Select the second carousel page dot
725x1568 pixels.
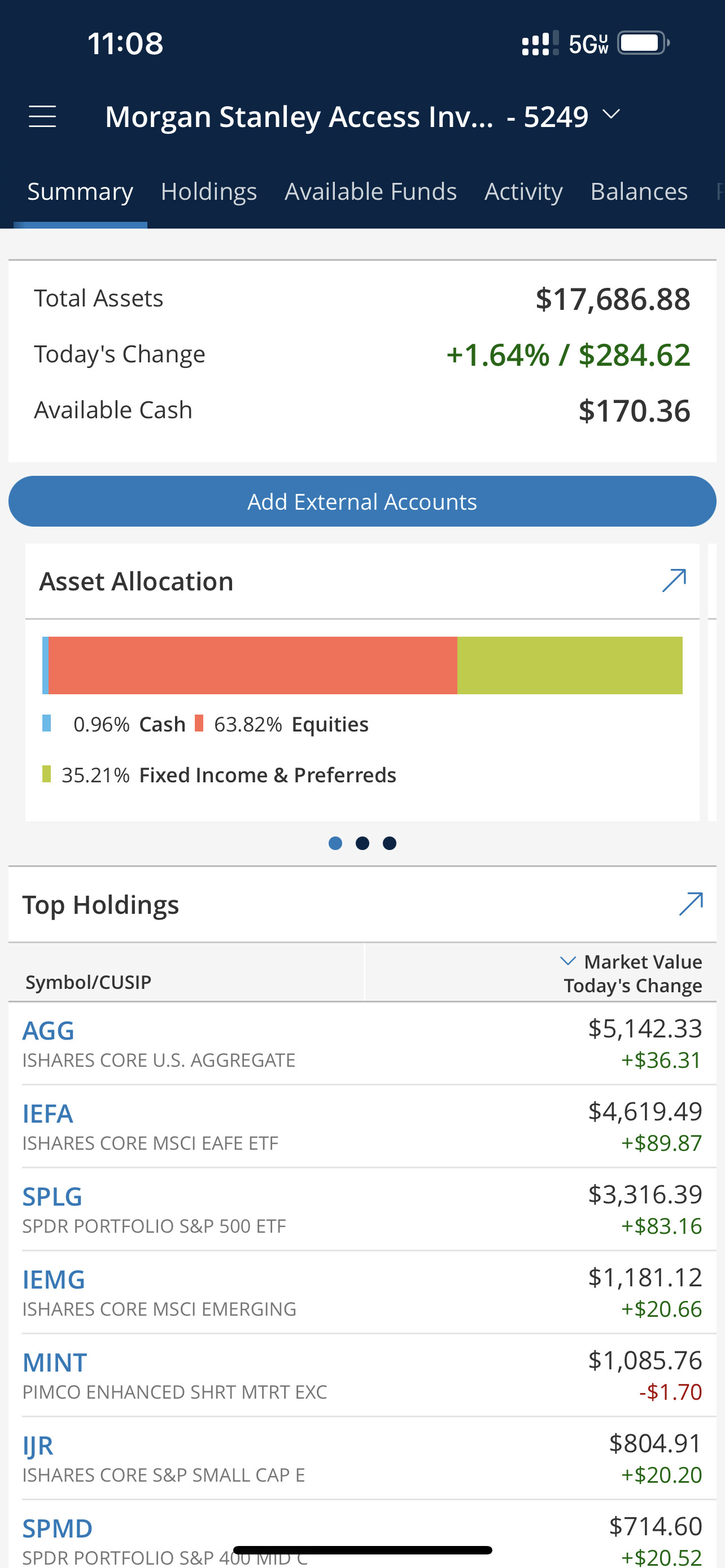click(362, 843)
